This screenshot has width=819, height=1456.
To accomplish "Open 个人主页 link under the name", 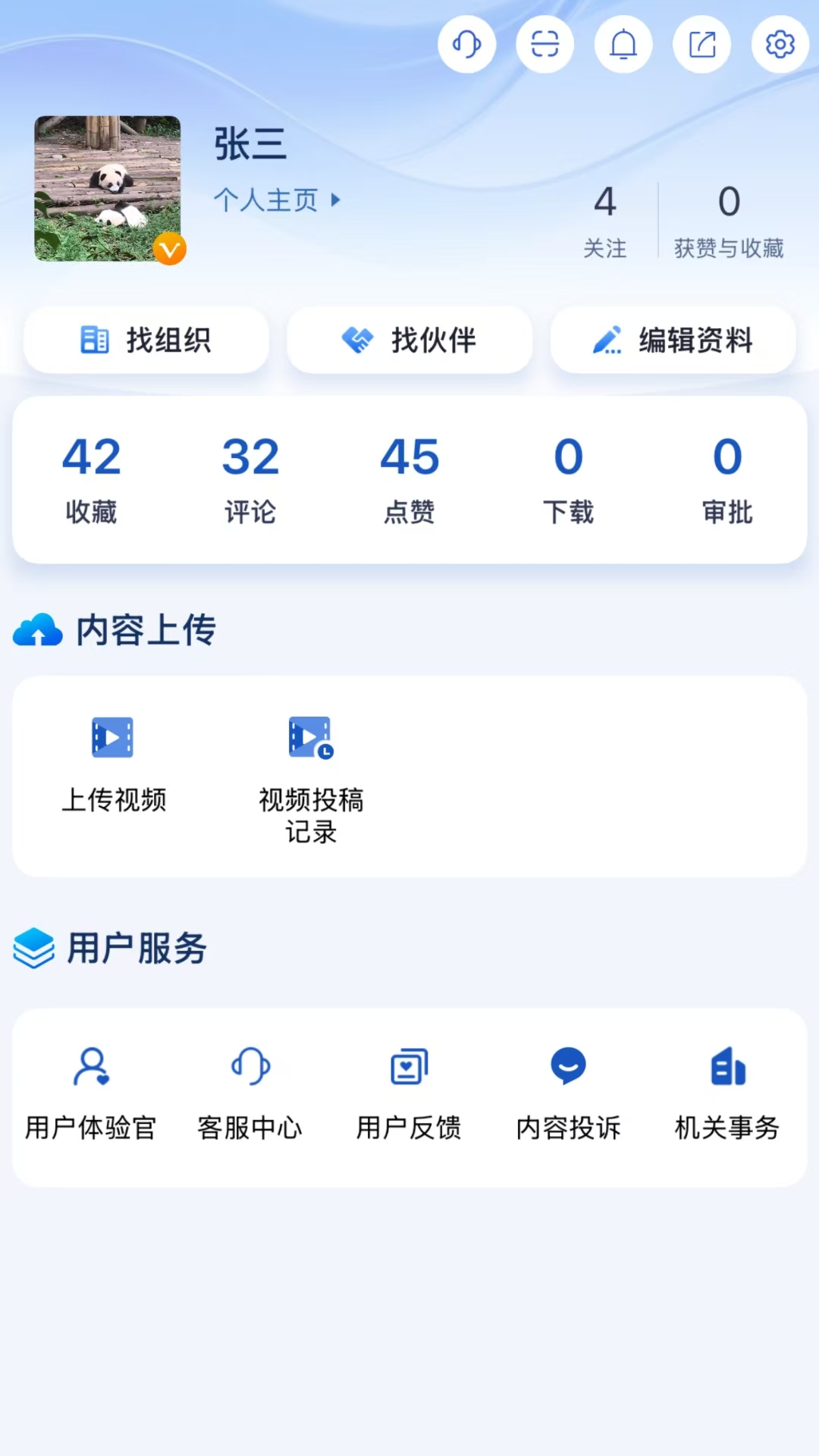I will click(x=276, y=200).
